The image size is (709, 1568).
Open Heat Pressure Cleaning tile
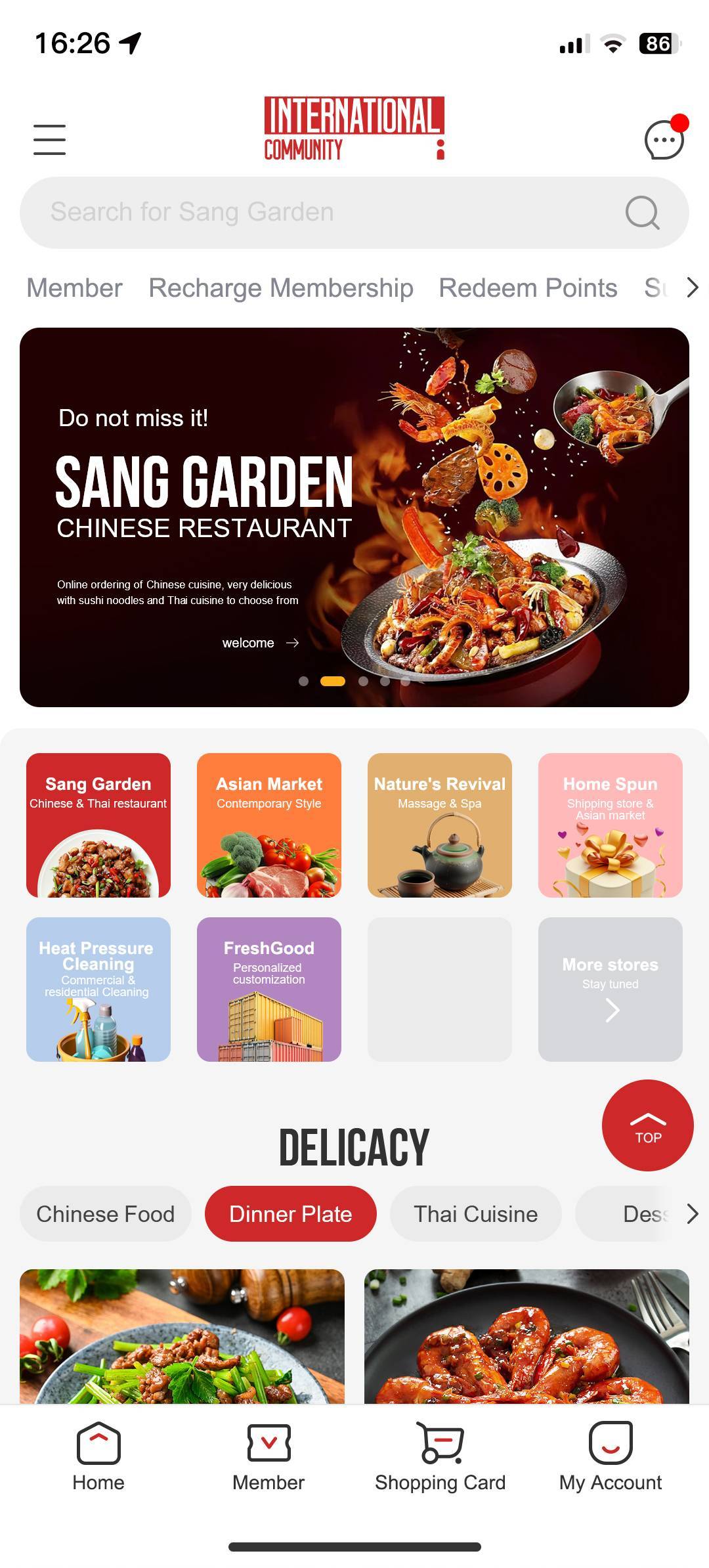click(98, 989)
